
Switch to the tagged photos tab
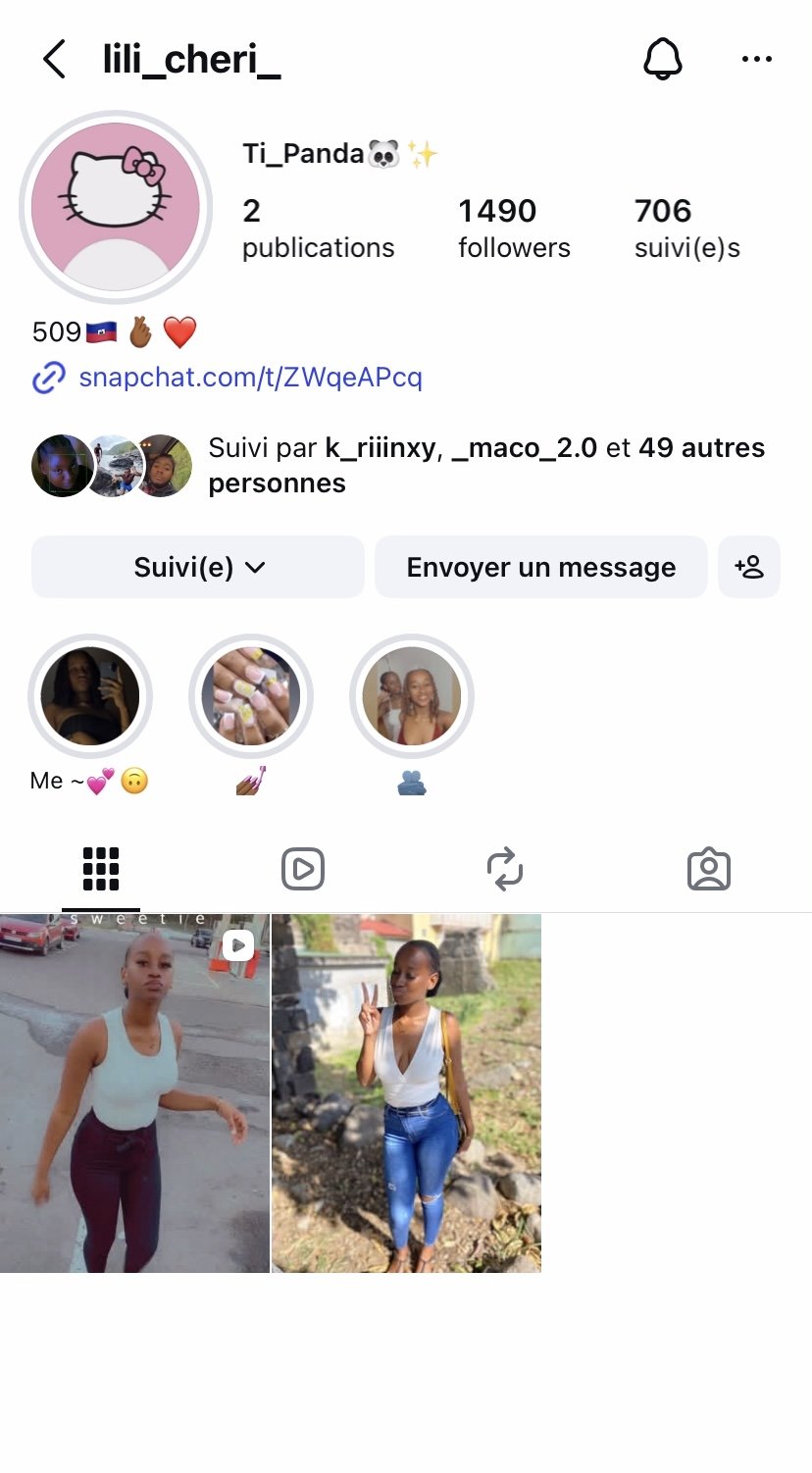708,869
